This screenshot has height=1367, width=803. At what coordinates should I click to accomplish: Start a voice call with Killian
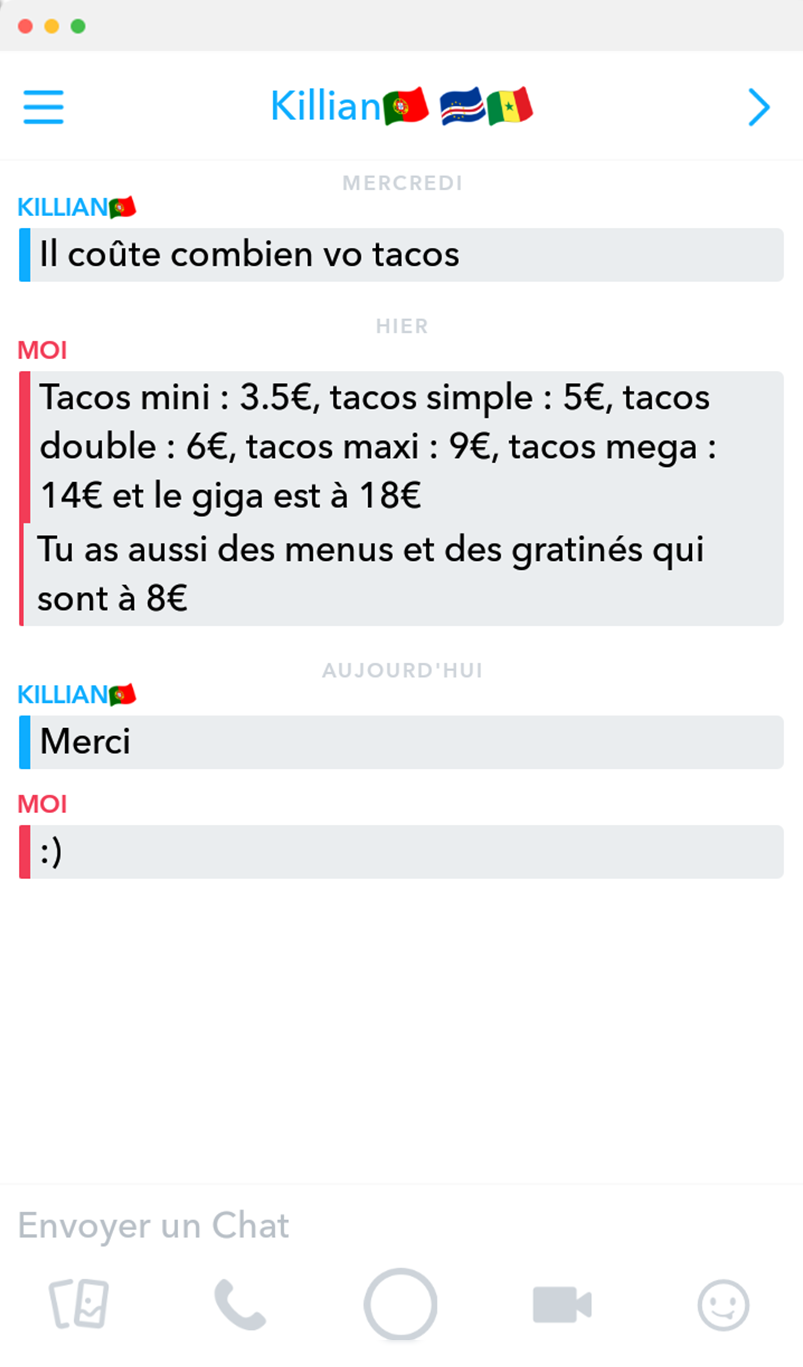pyautogui.click(x=240, y=1305)
